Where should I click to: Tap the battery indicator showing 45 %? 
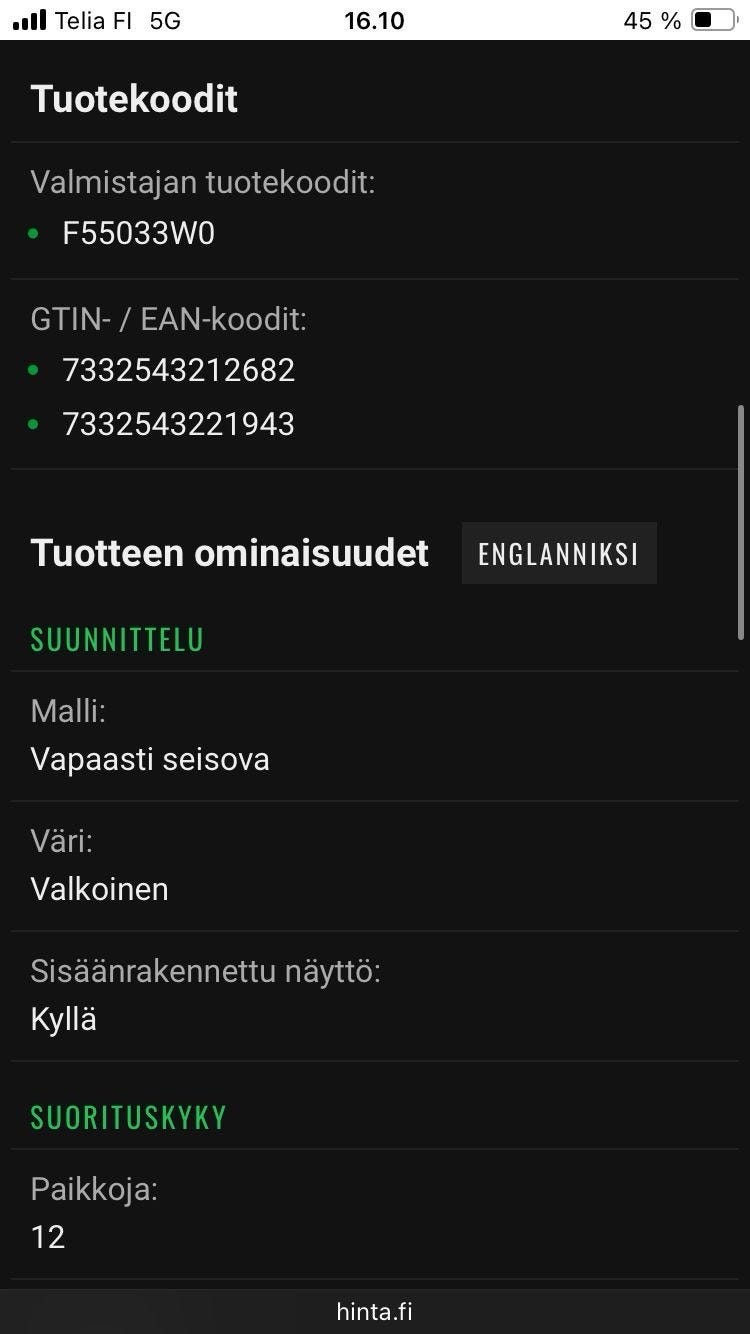coord(682,20)
